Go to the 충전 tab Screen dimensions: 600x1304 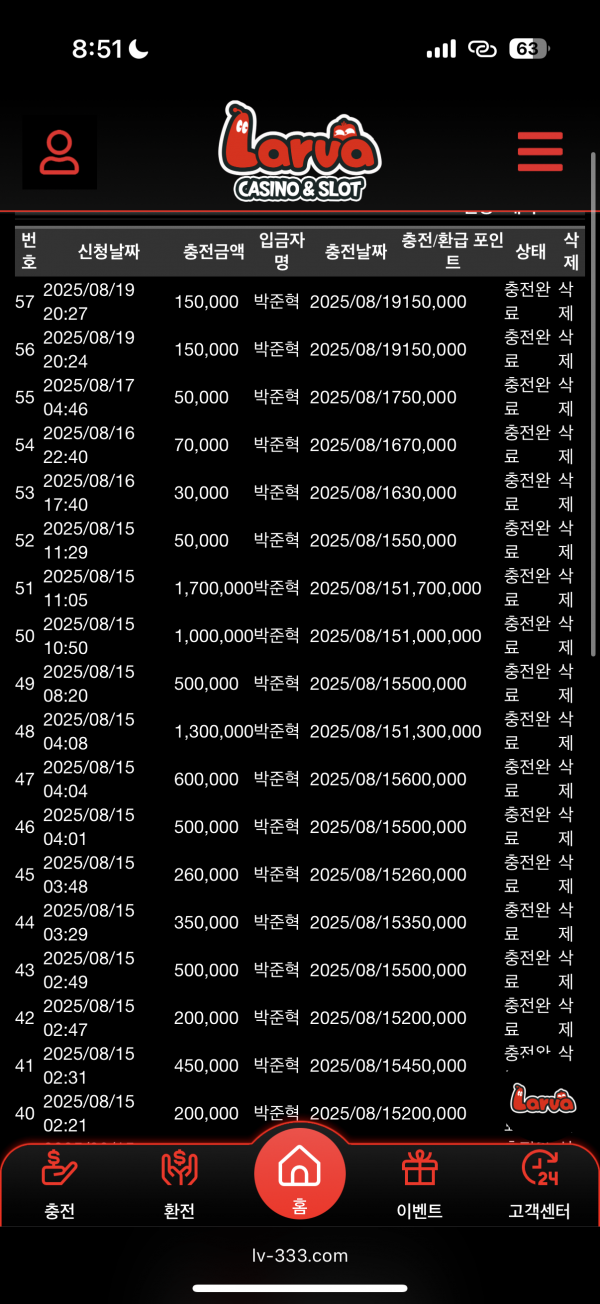click(x=60, y=1185)
